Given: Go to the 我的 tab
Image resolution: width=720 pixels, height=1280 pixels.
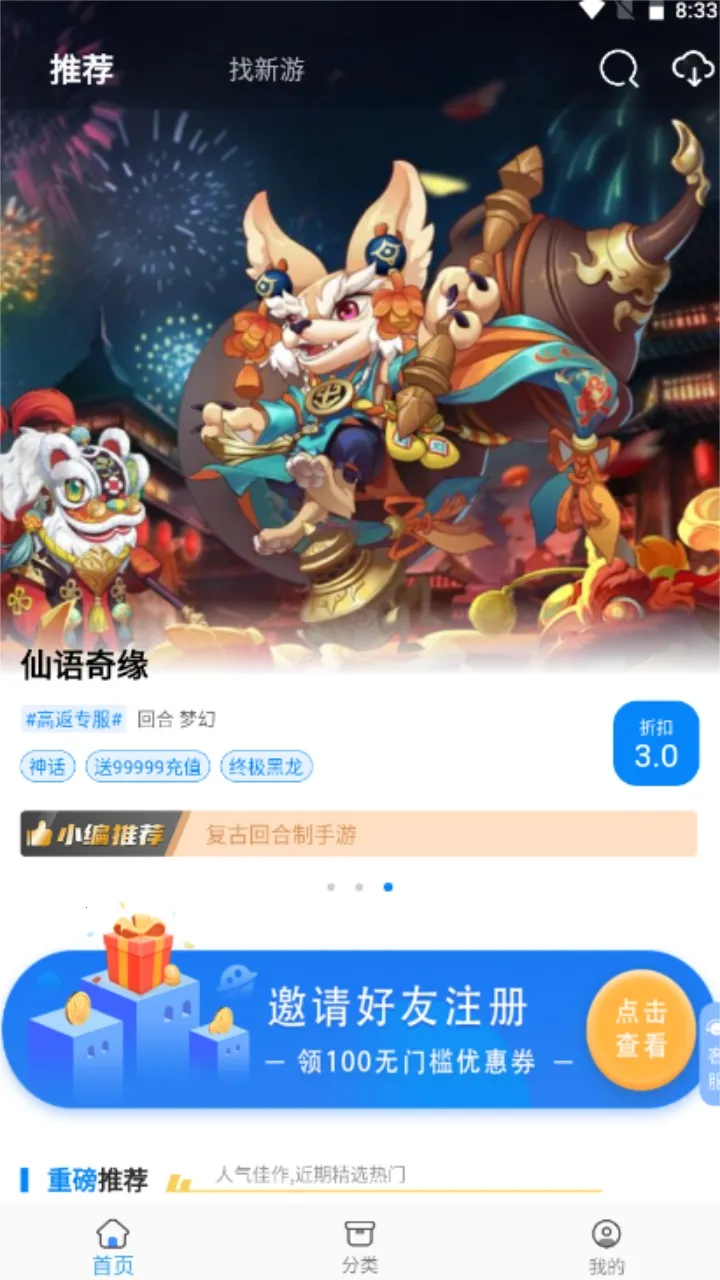Looking at the screenshot, I should tap(606, 1246).
